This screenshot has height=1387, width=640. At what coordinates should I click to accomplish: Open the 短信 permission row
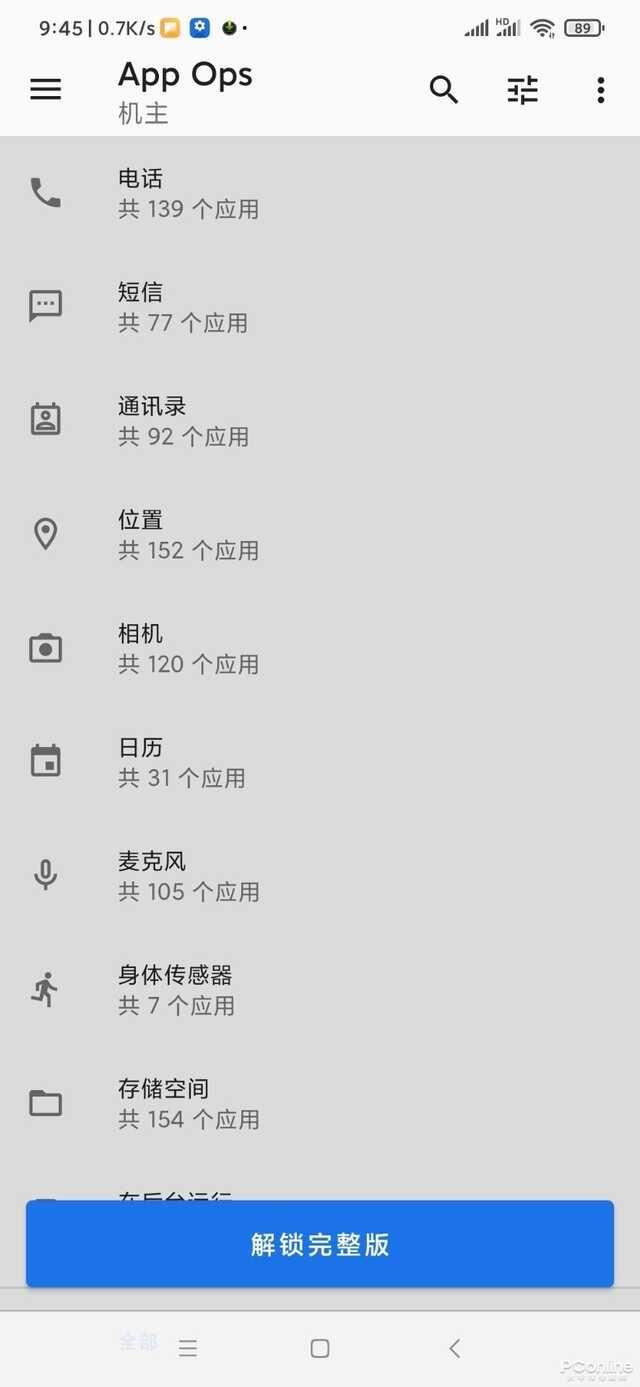320,307
